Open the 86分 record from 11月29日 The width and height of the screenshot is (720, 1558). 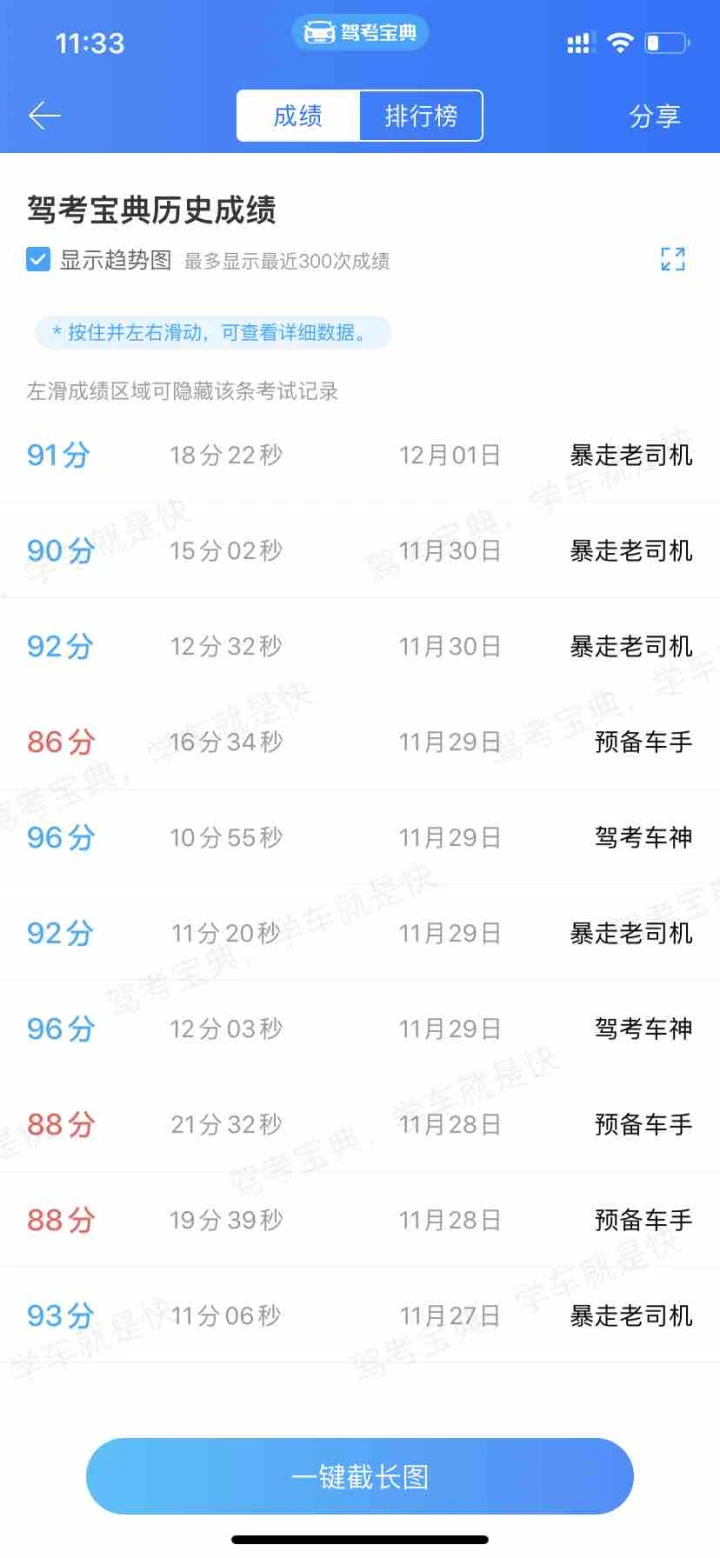pyautogui.click(x=360, y=742)
